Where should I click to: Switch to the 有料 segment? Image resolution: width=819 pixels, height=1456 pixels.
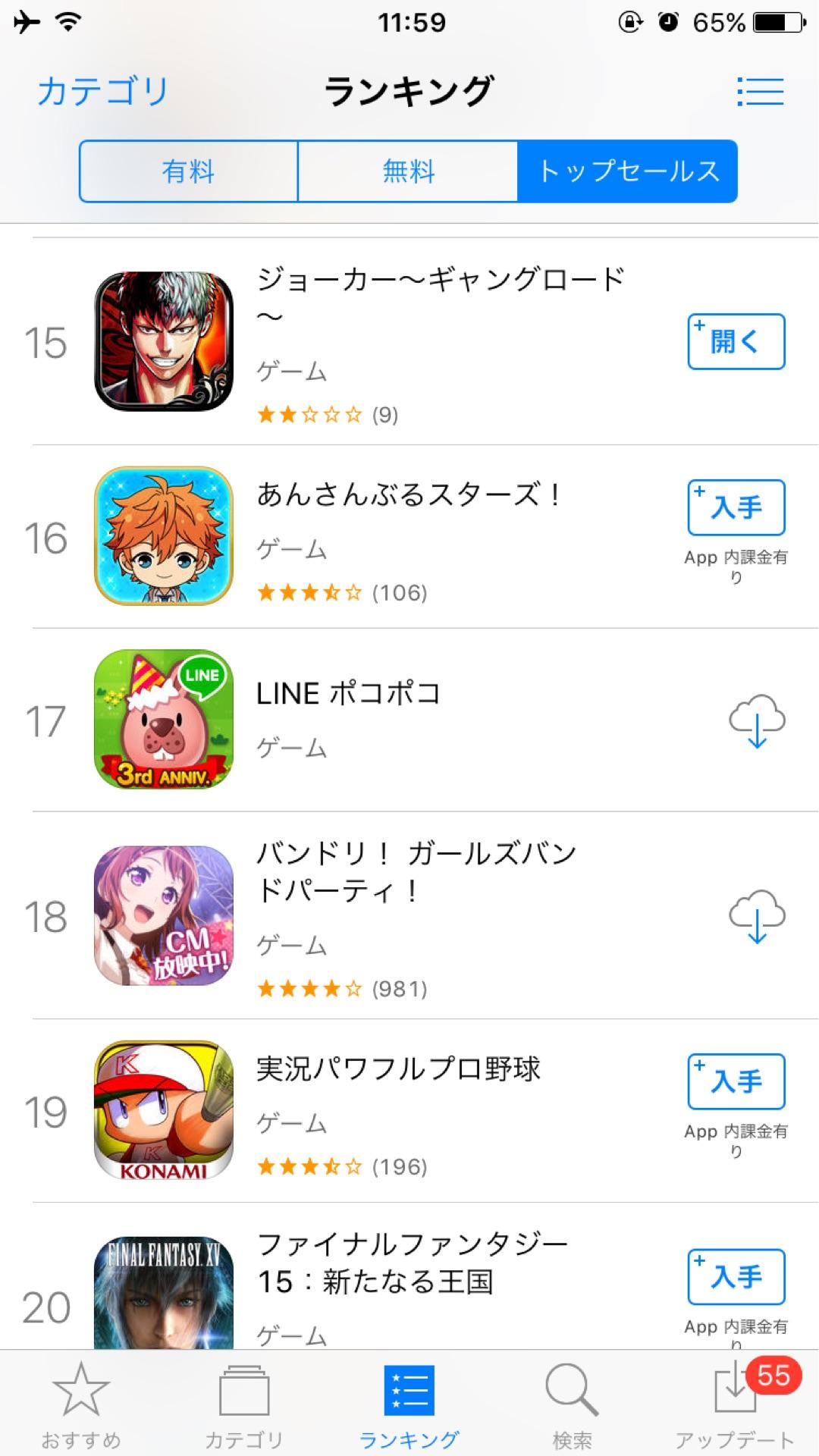click(x=188, y=171)
